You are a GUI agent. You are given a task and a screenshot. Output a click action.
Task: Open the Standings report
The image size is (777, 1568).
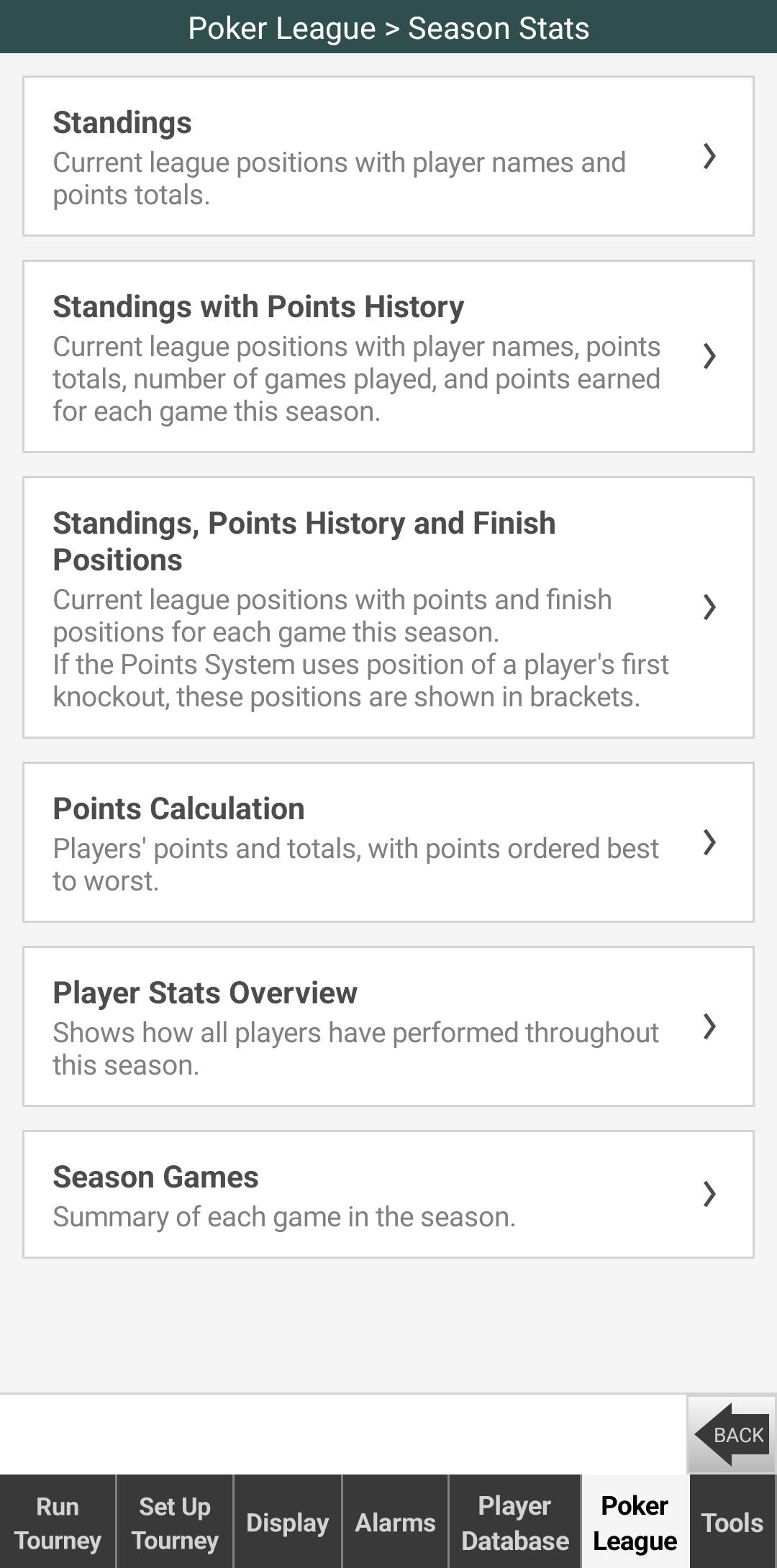(x=388, y=156)
